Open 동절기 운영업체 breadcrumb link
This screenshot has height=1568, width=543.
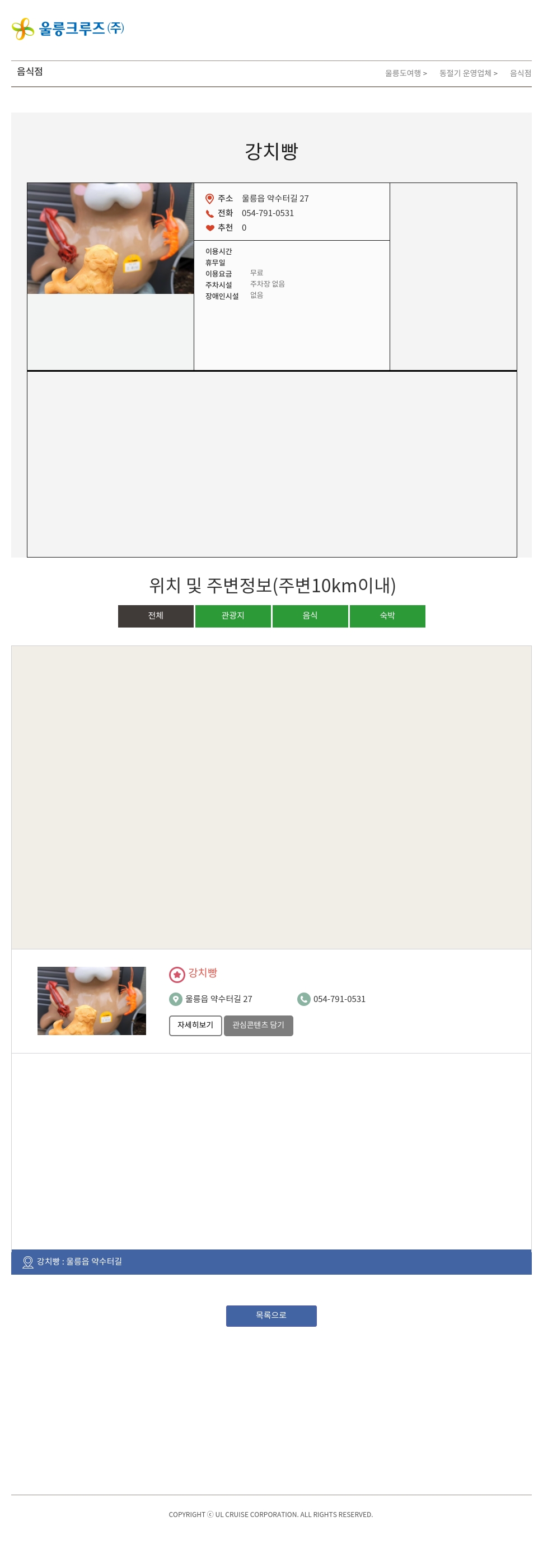tap(467, 73)
